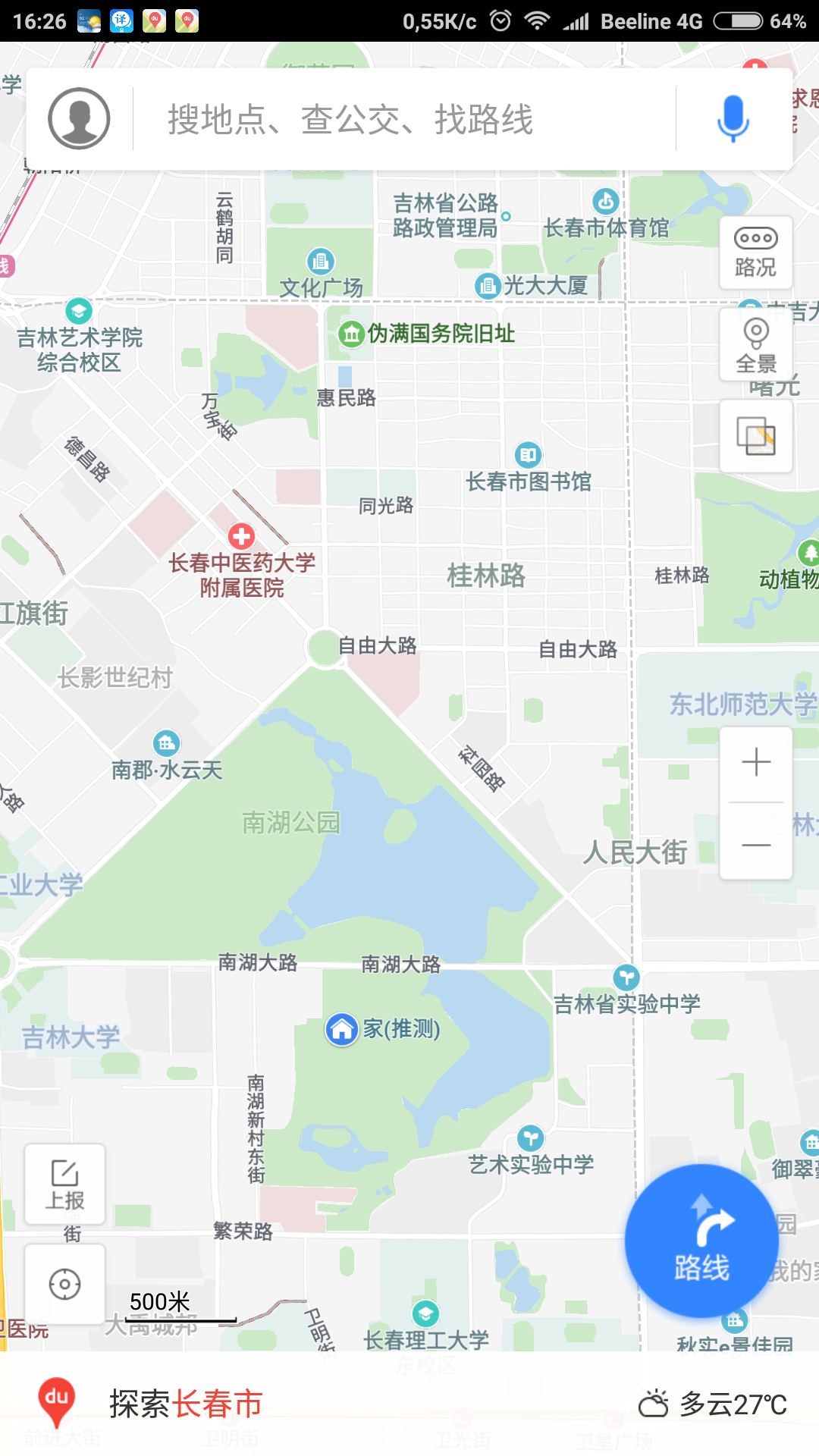This screenshot has width=819, height=1456.
Task: Zoom in with the plus button
Action: [756, 763]
